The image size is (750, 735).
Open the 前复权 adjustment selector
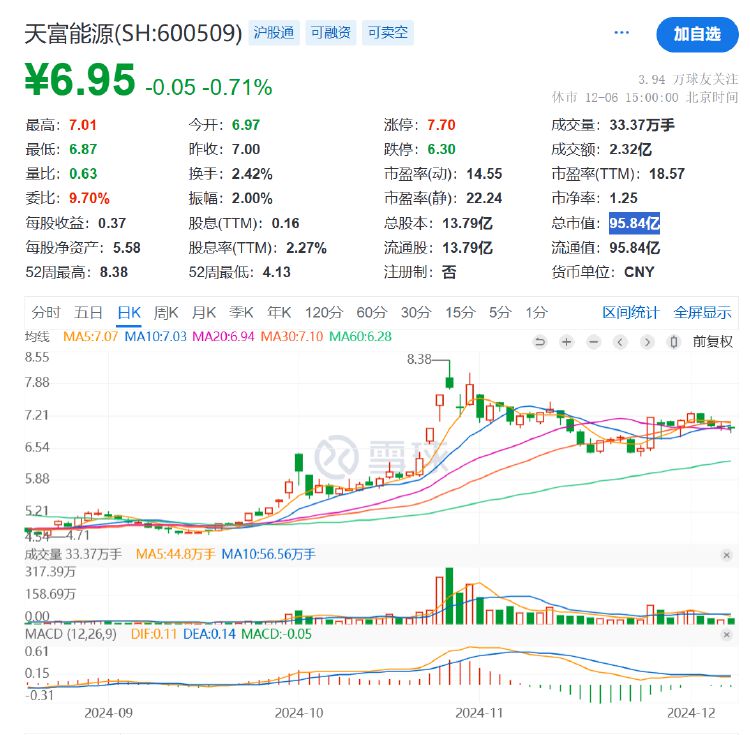712,342
